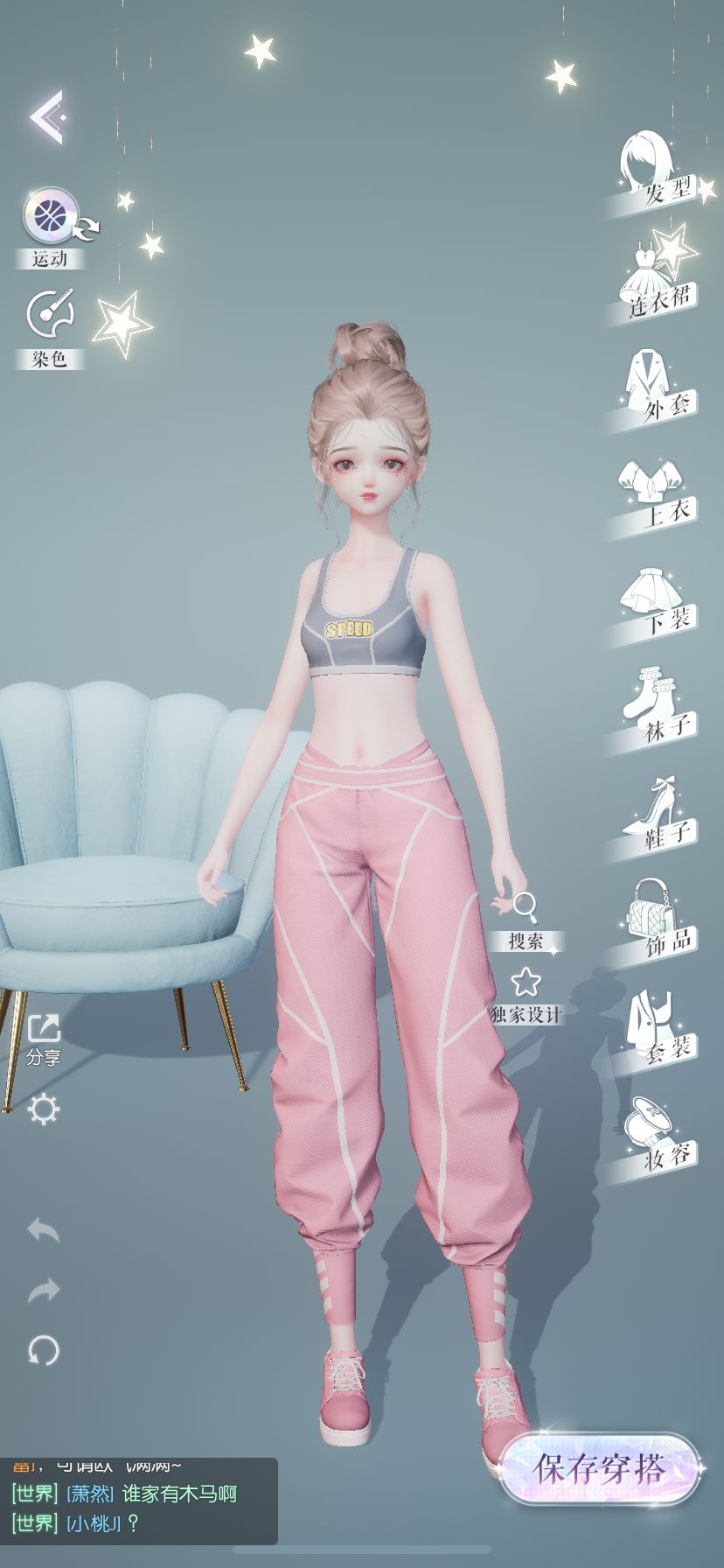Image resolution: width=724 pixels, height=1568 pixels.
Task: Open the settings gear icon
Action: (x=44, y=1109)
